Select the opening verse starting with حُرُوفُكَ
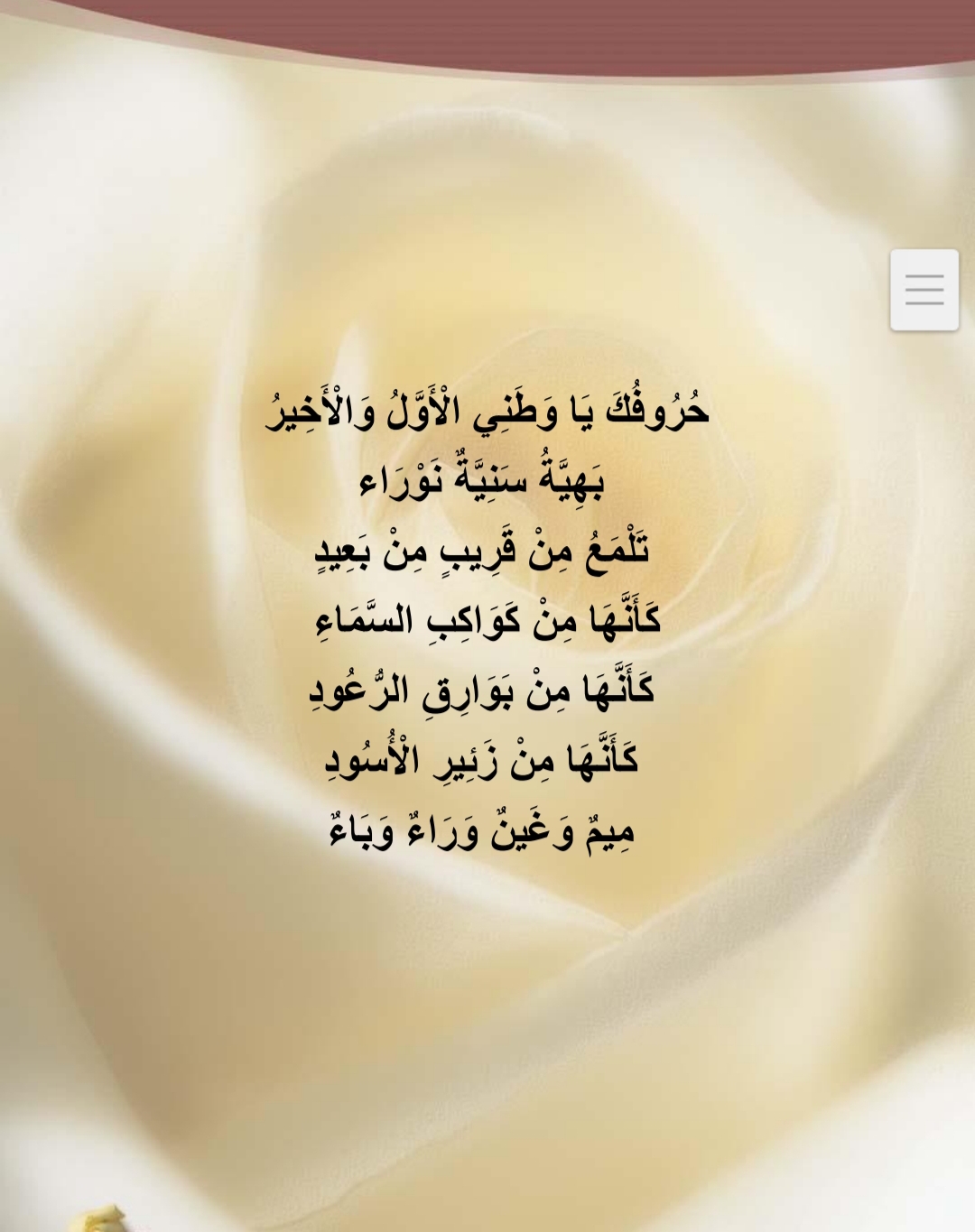The width and height of the screenshot is (975, 1232). [487, 411]
